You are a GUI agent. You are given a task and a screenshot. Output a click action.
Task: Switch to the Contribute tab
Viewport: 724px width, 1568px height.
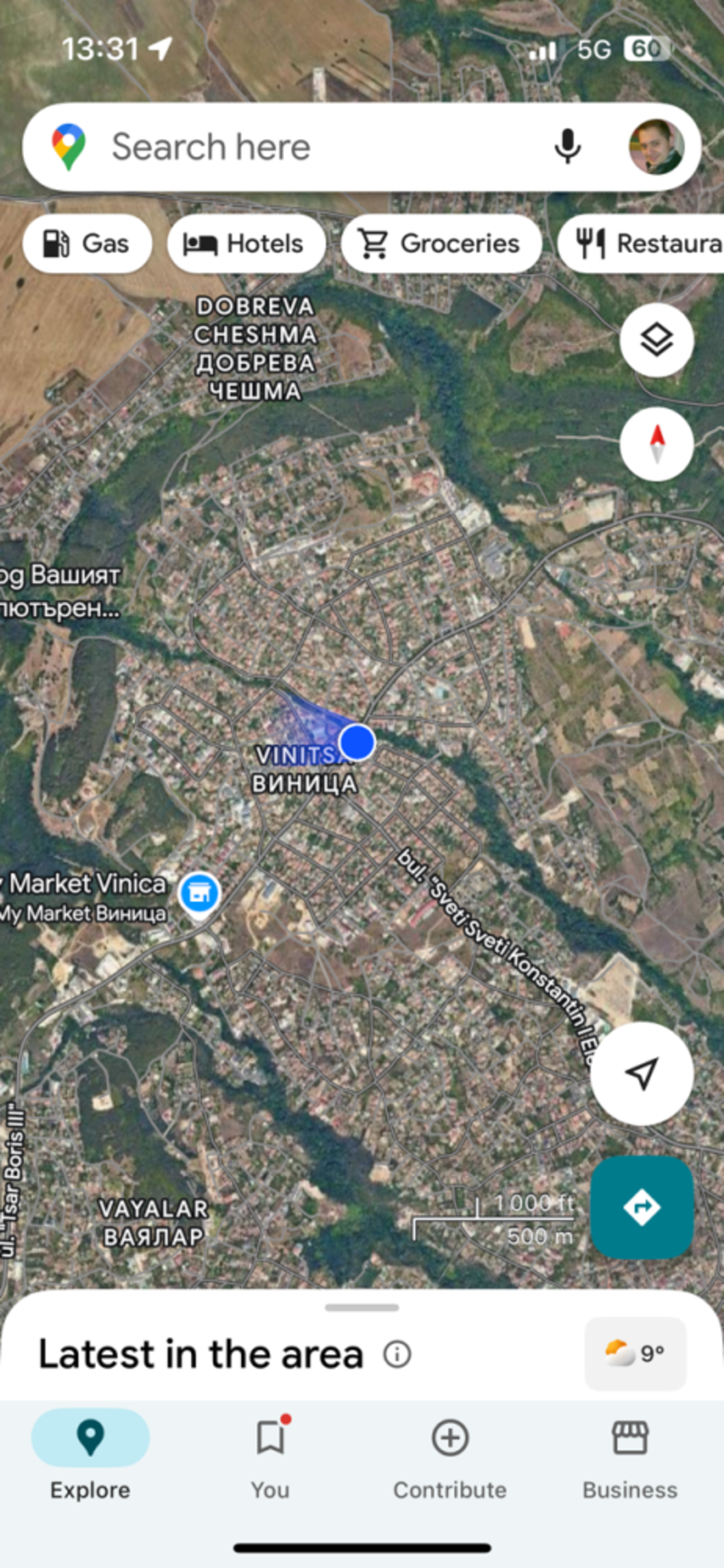pos(450,1454)
